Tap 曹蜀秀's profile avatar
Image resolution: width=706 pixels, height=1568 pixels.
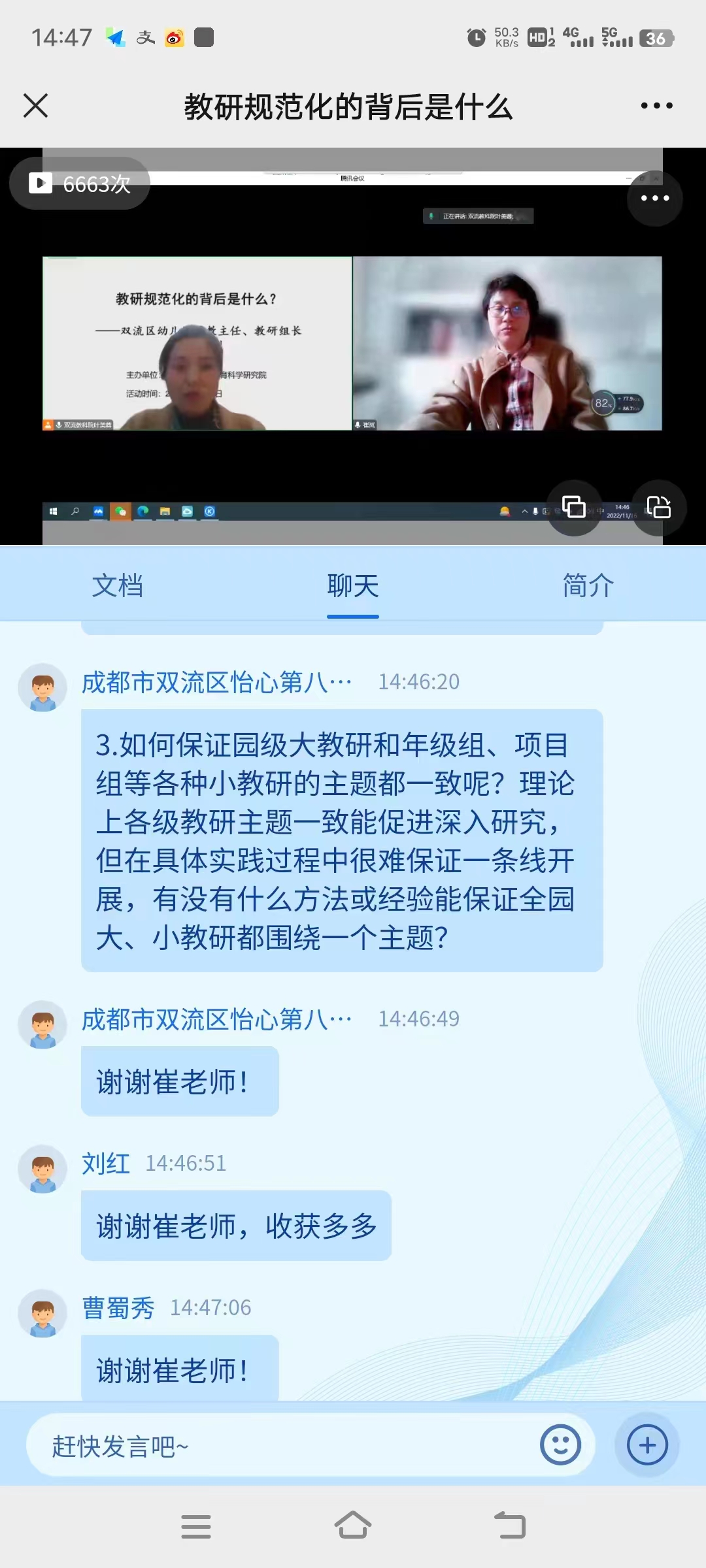(x=42, y=1313)
